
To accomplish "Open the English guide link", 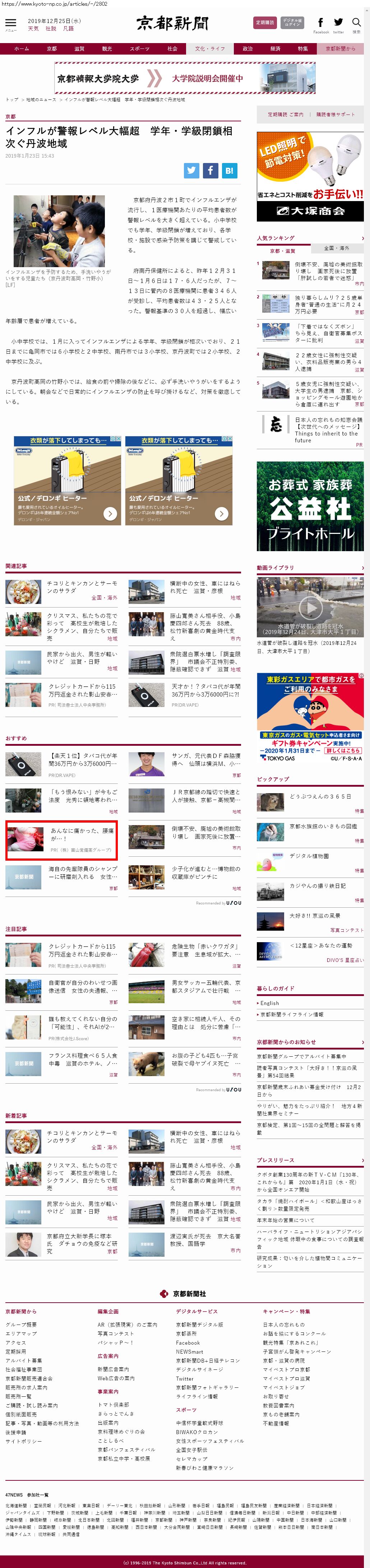I will pyautogui.click(x=269, y=1002).
